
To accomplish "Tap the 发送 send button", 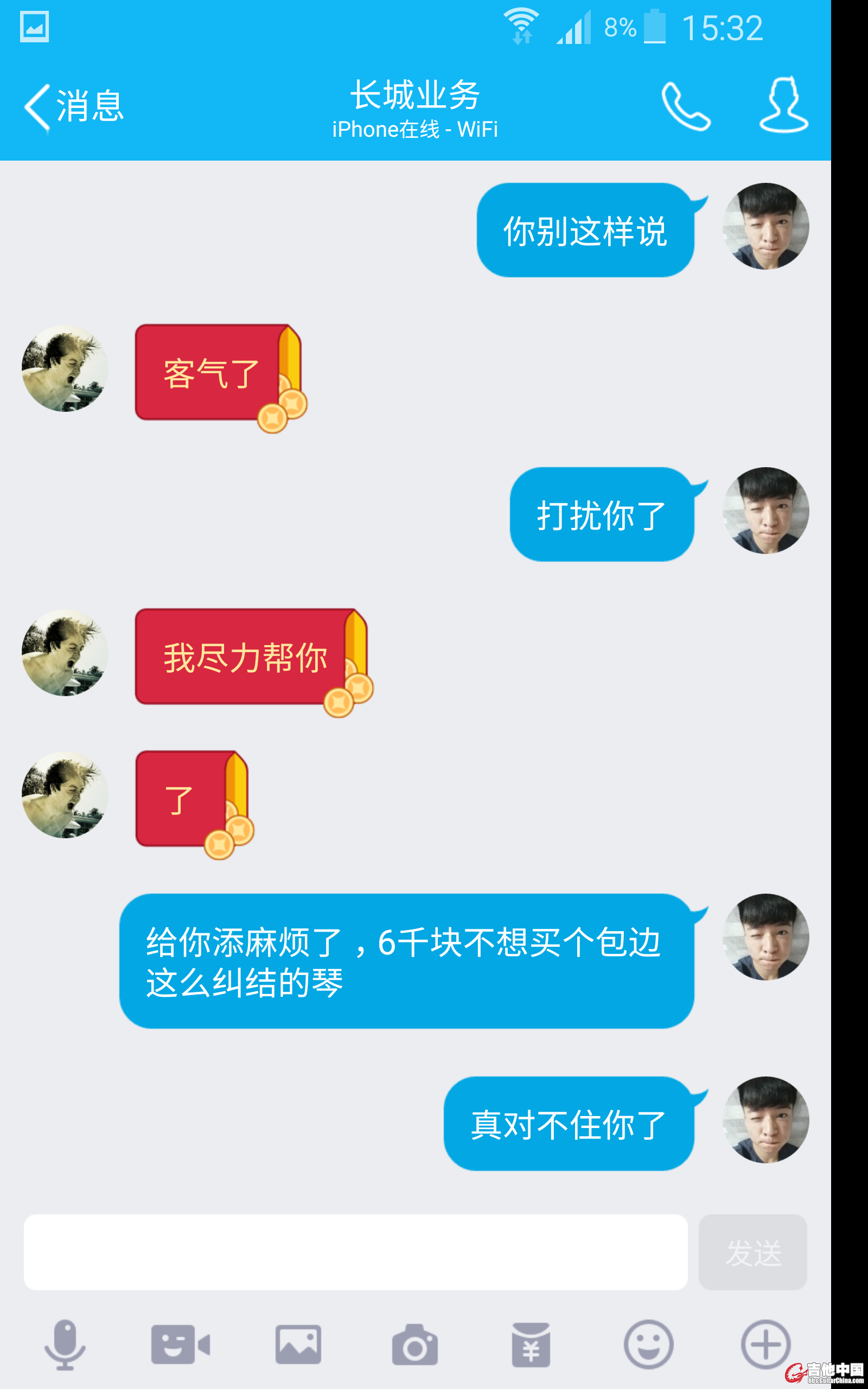I will pos(752,1252).
